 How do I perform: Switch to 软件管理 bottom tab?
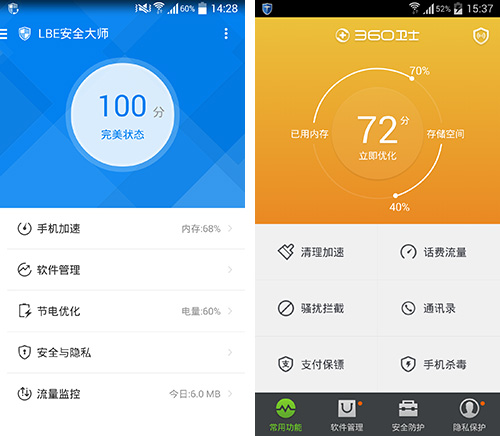pos(347,415)
